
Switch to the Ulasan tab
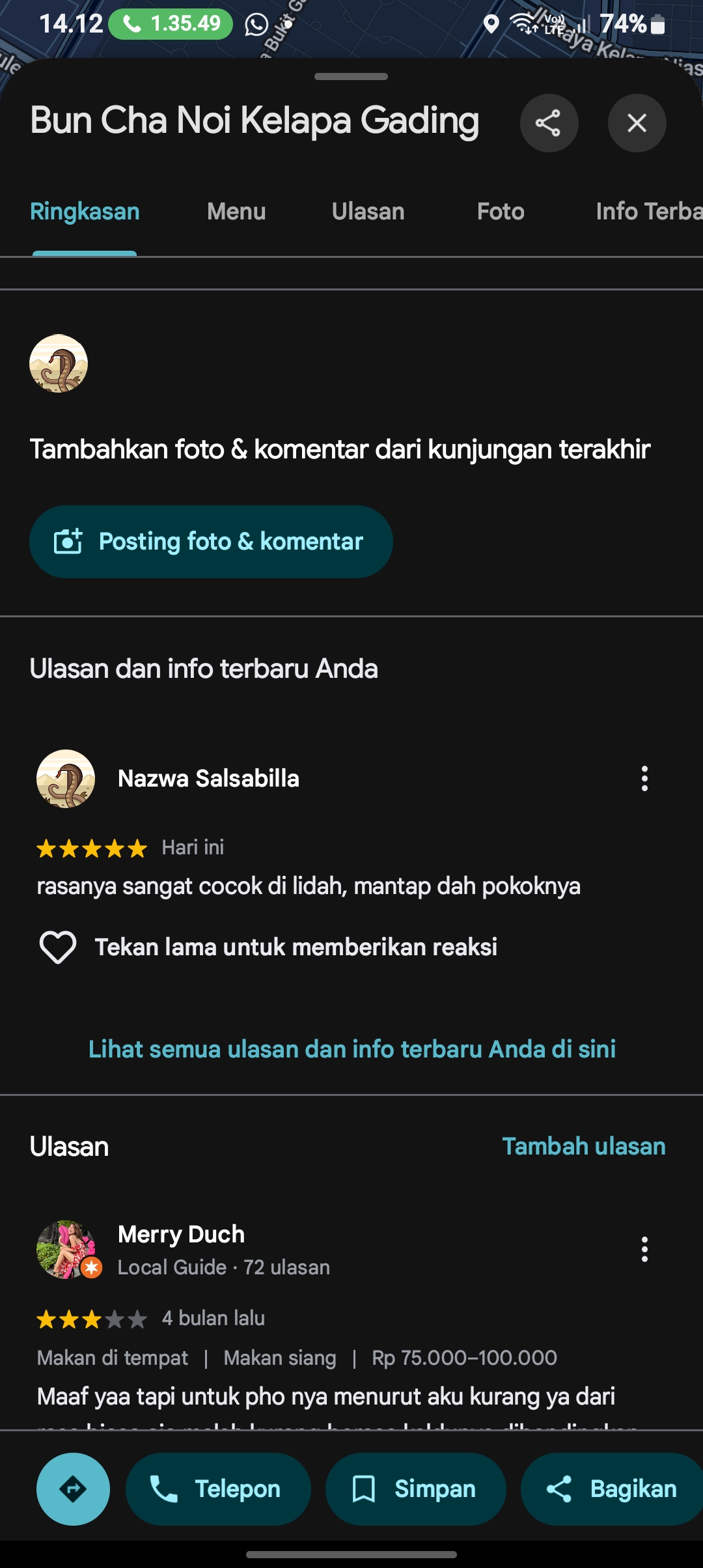[368, 212]
